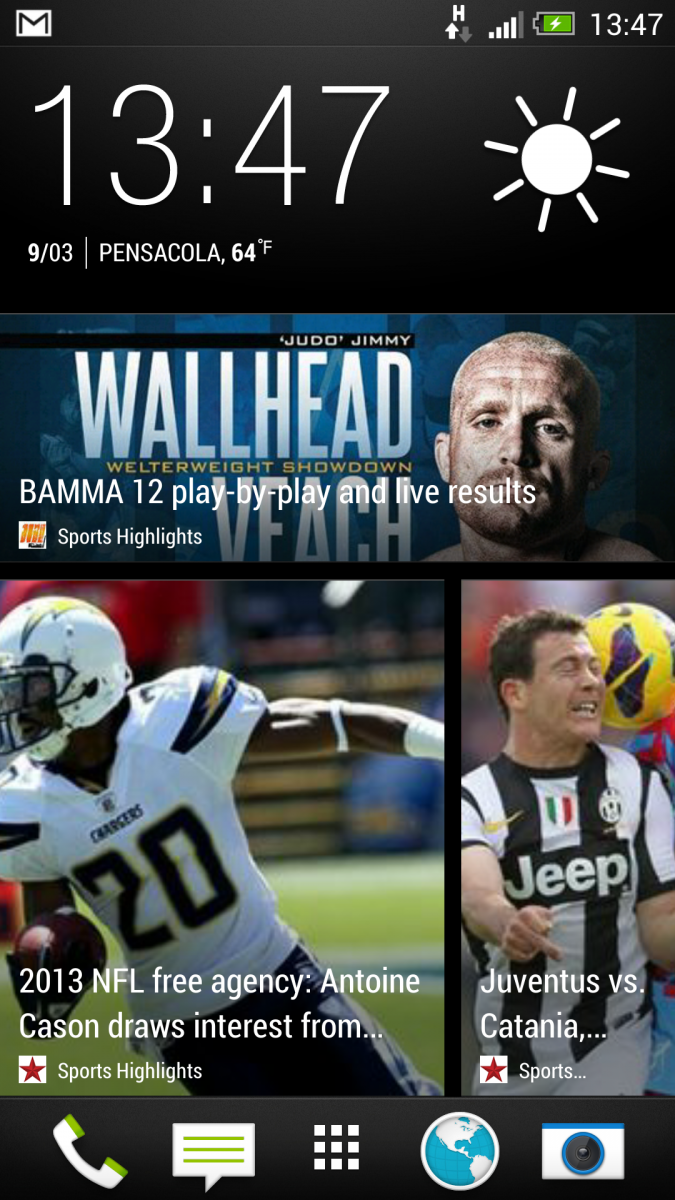
Task: Open the all apps grid
Action: 336,1148
